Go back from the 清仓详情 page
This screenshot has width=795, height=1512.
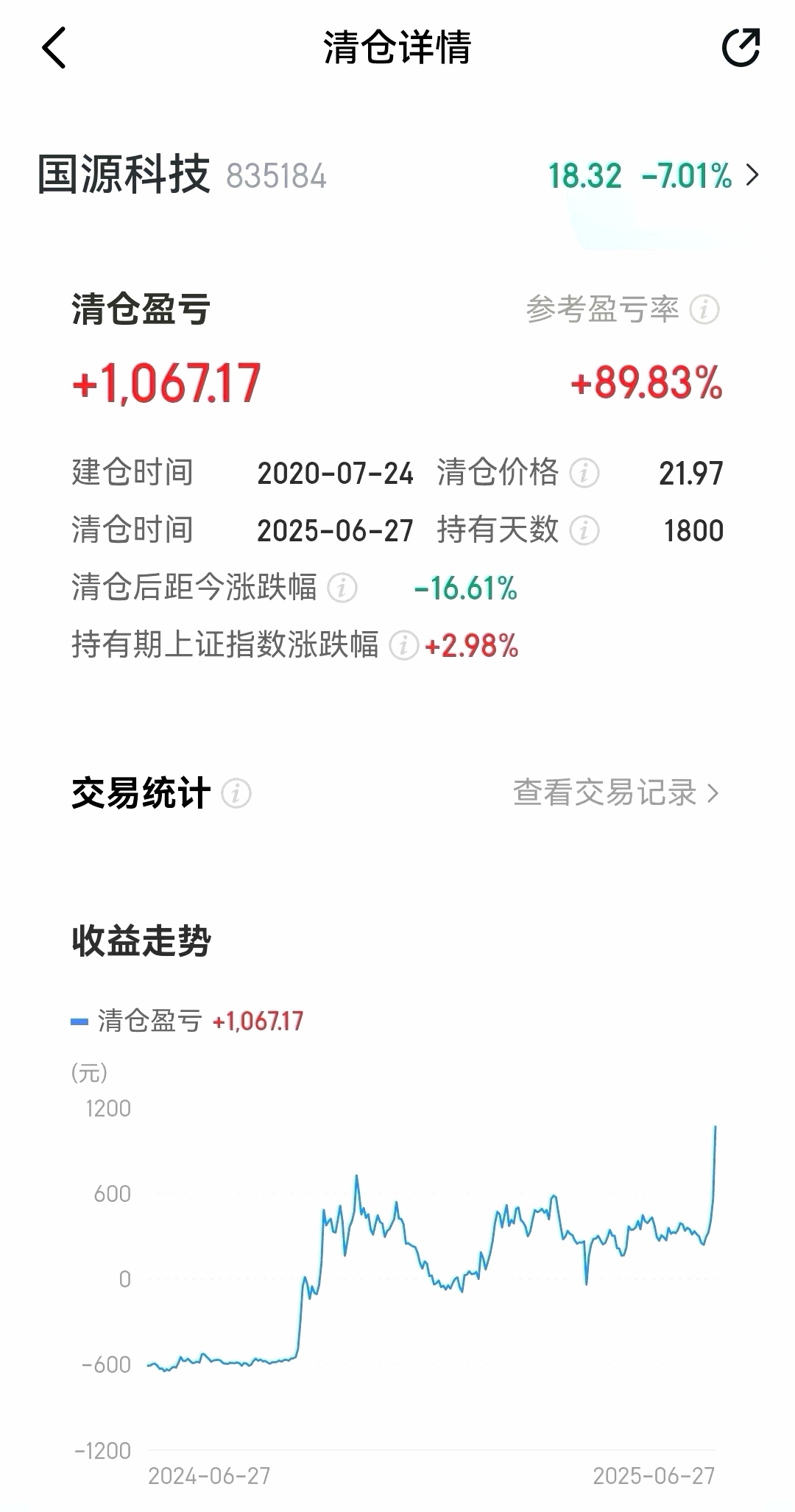pyautogui.click(x=54, y=48)
